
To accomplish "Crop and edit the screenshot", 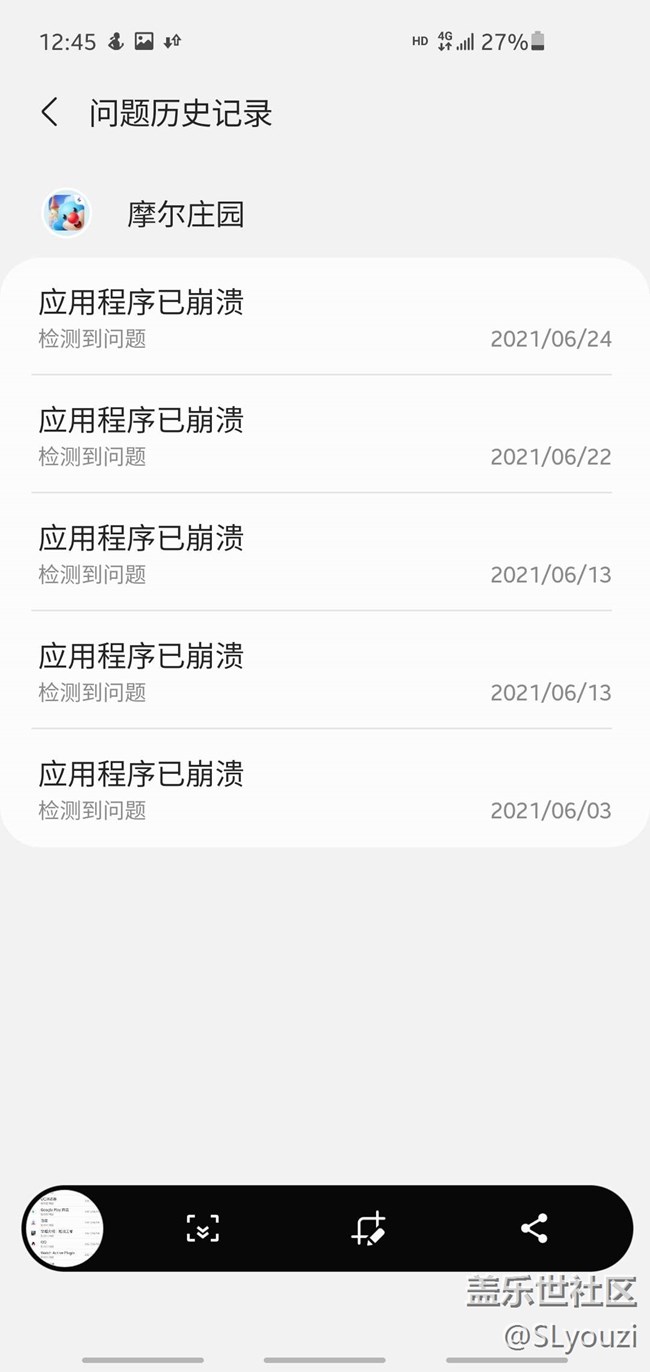I will (x=368, y=1228).
